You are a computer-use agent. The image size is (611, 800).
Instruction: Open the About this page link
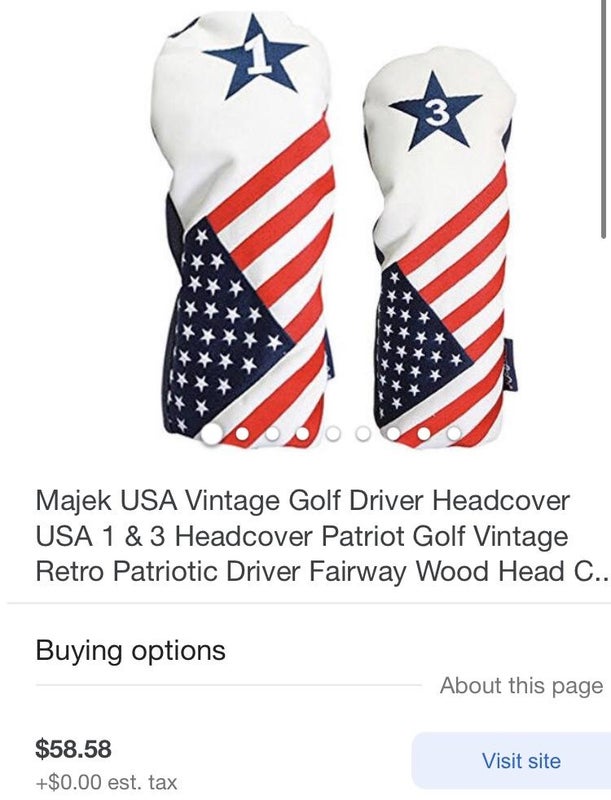coord(521,686)
